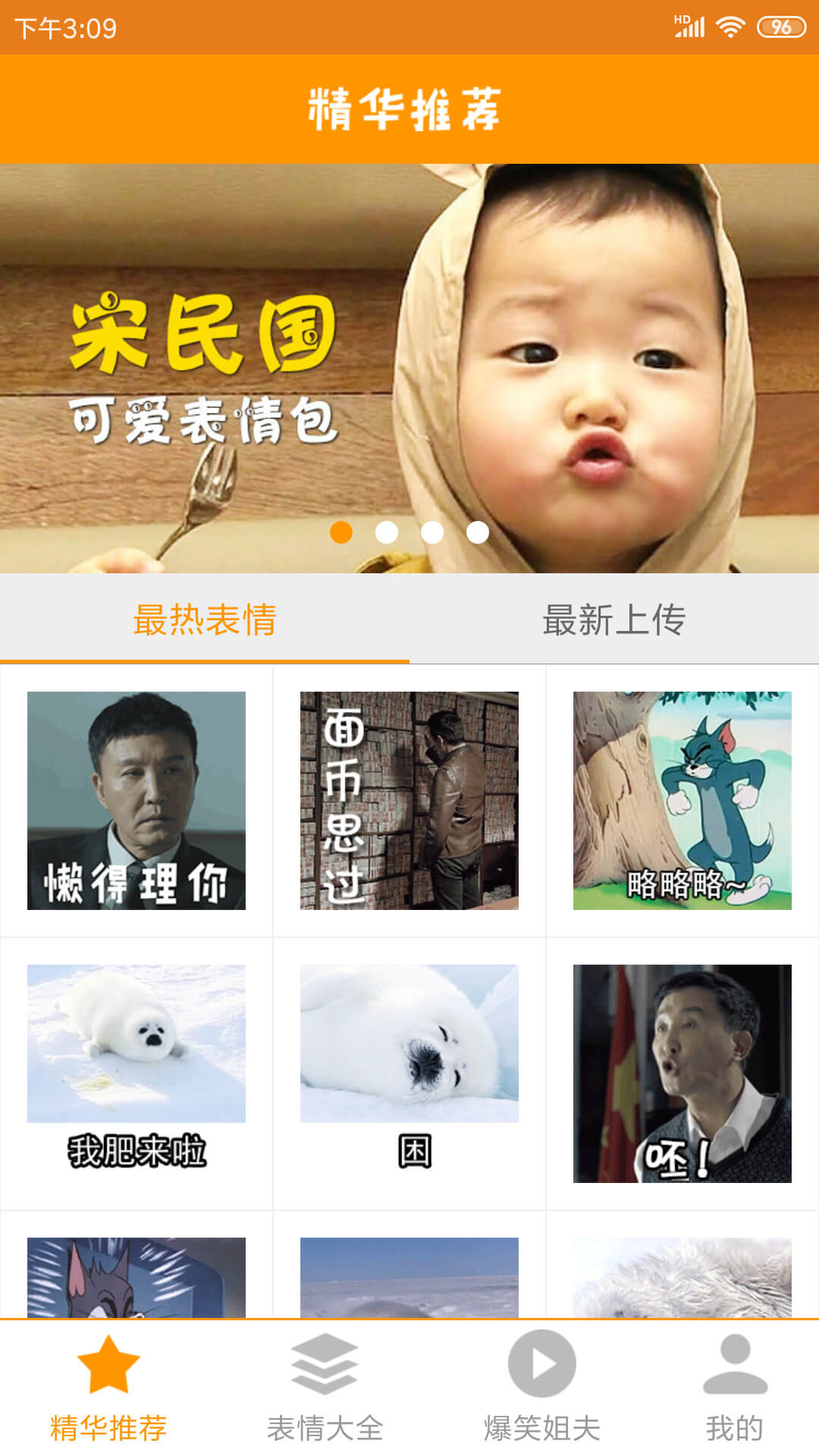Select the 最热表情 tab
819x1456 pixels.
click(205, 620)
